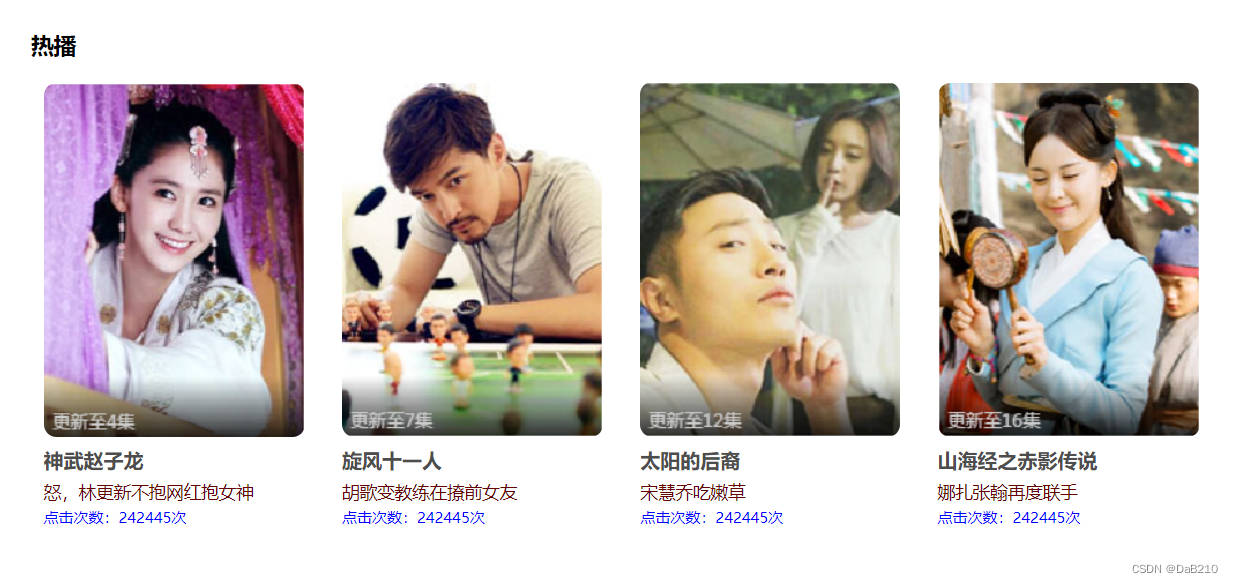The height and width of the screenshot is (583, 1233).
Task: Open the 旋风十一人 show card
Action: coord(471,260)
